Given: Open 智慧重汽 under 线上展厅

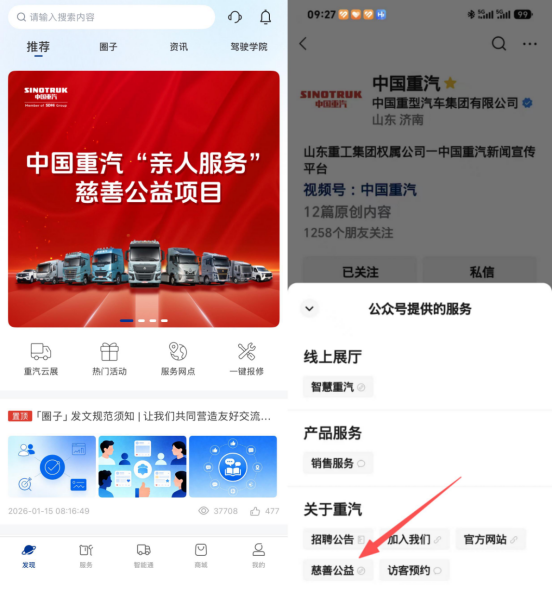Looking at the screenshot, I should tap(338, 387).
